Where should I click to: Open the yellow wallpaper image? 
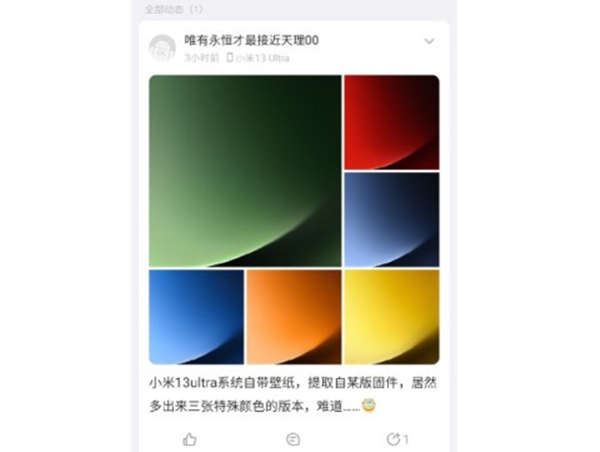click(391, 316)
